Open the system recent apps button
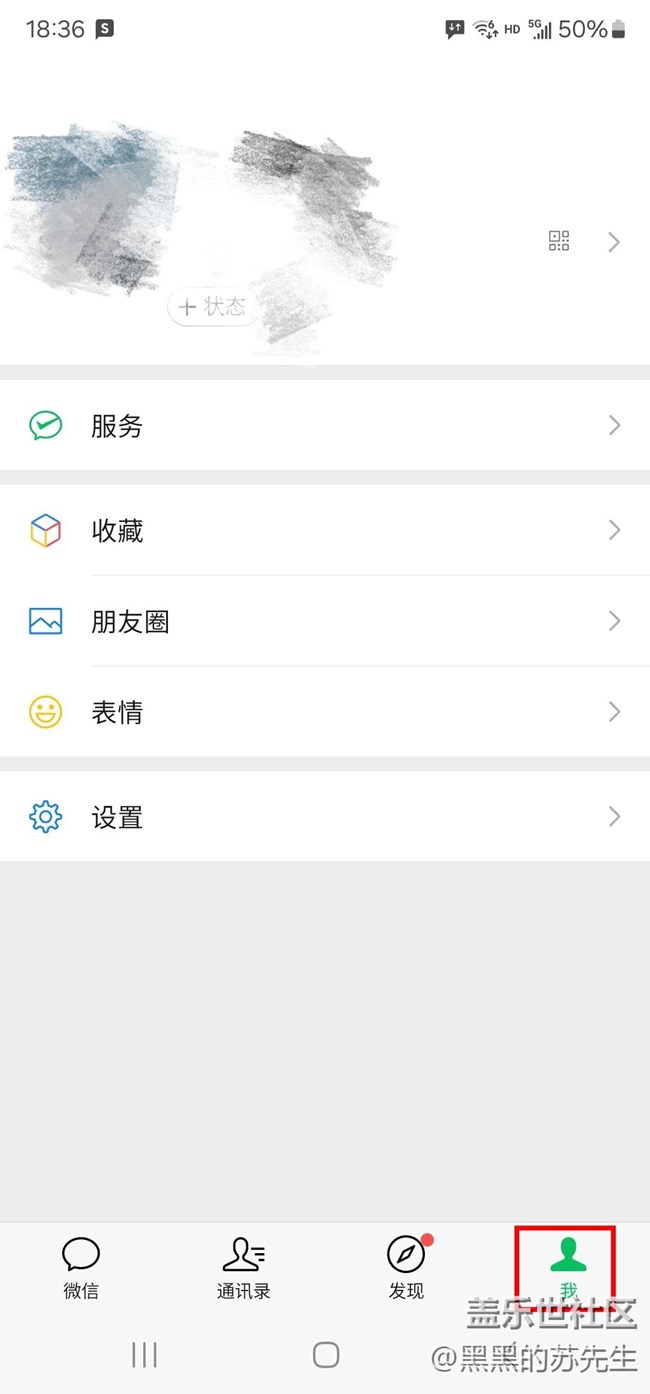 pos(145,1355)
